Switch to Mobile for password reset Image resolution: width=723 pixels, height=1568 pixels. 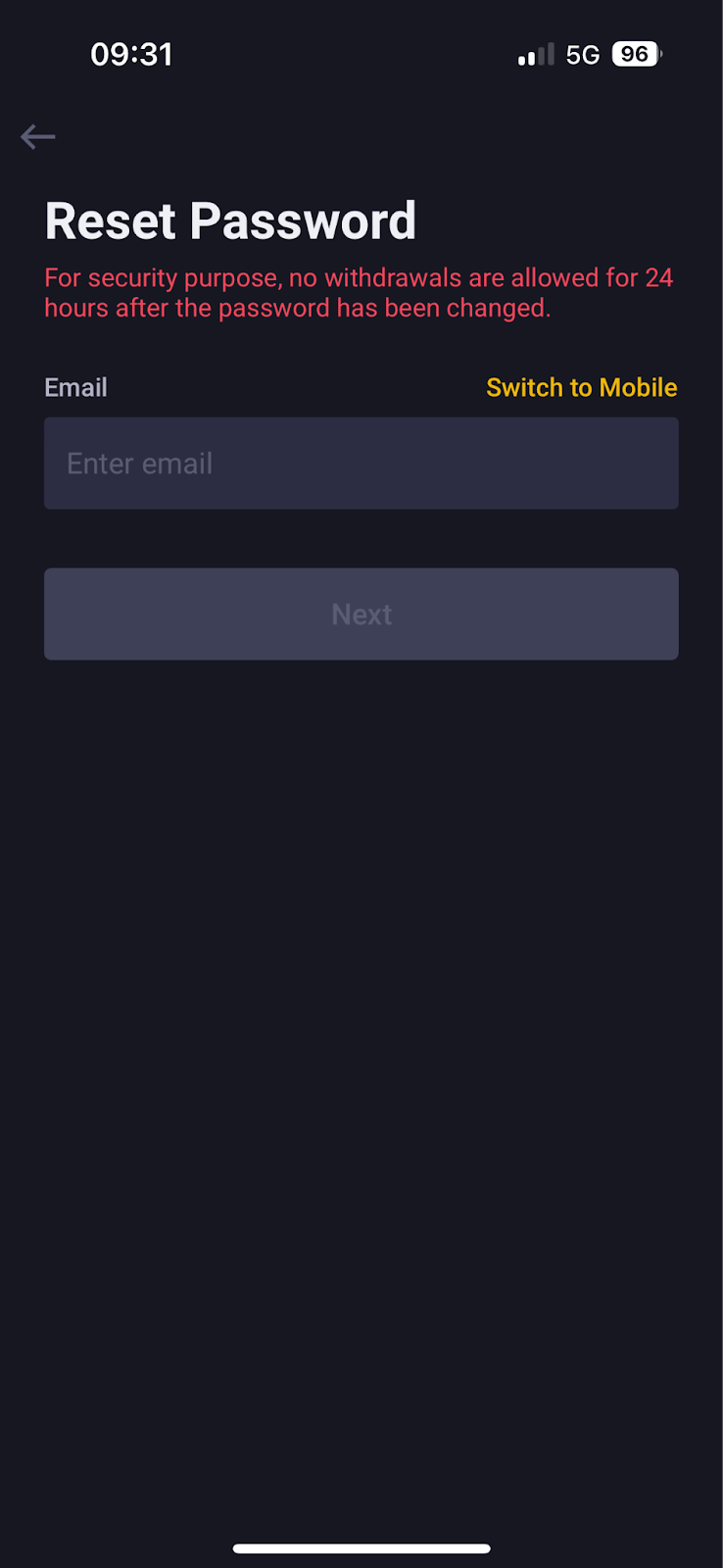[581, 387]
